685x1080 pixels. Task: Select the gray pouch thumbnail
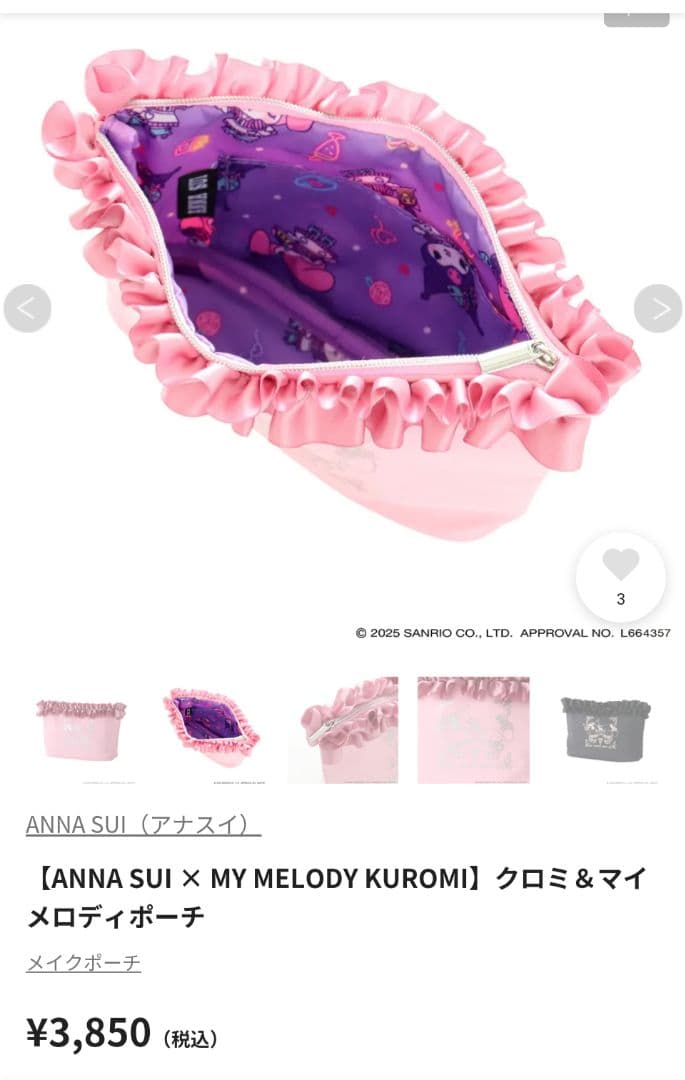tap(604, 730)
